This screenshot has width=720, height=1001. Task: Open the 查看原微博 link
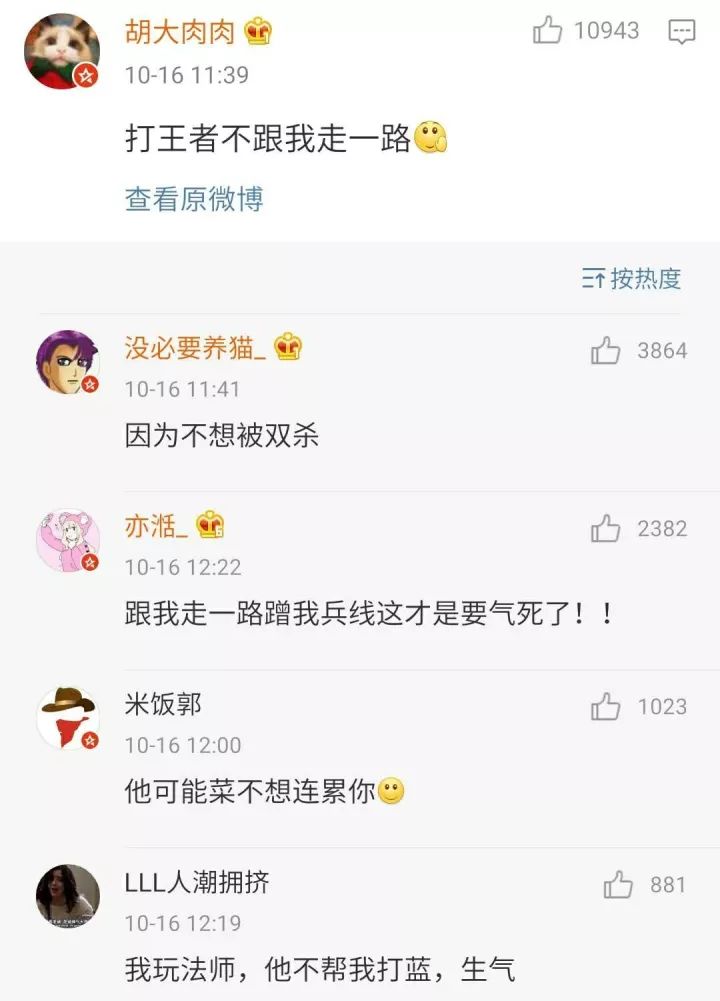(x=194, y=199)
